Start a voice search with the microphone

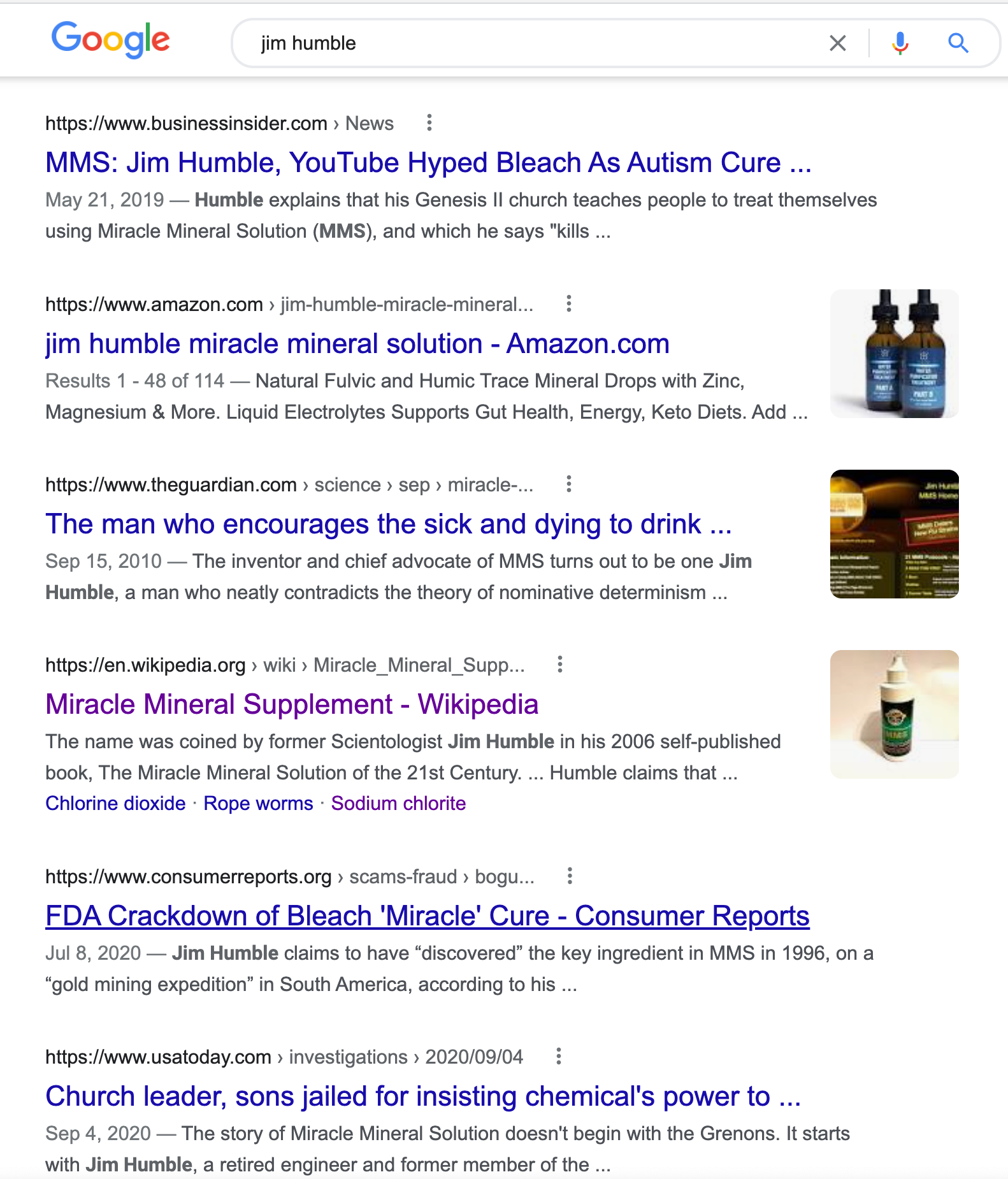tap(900, 43)
